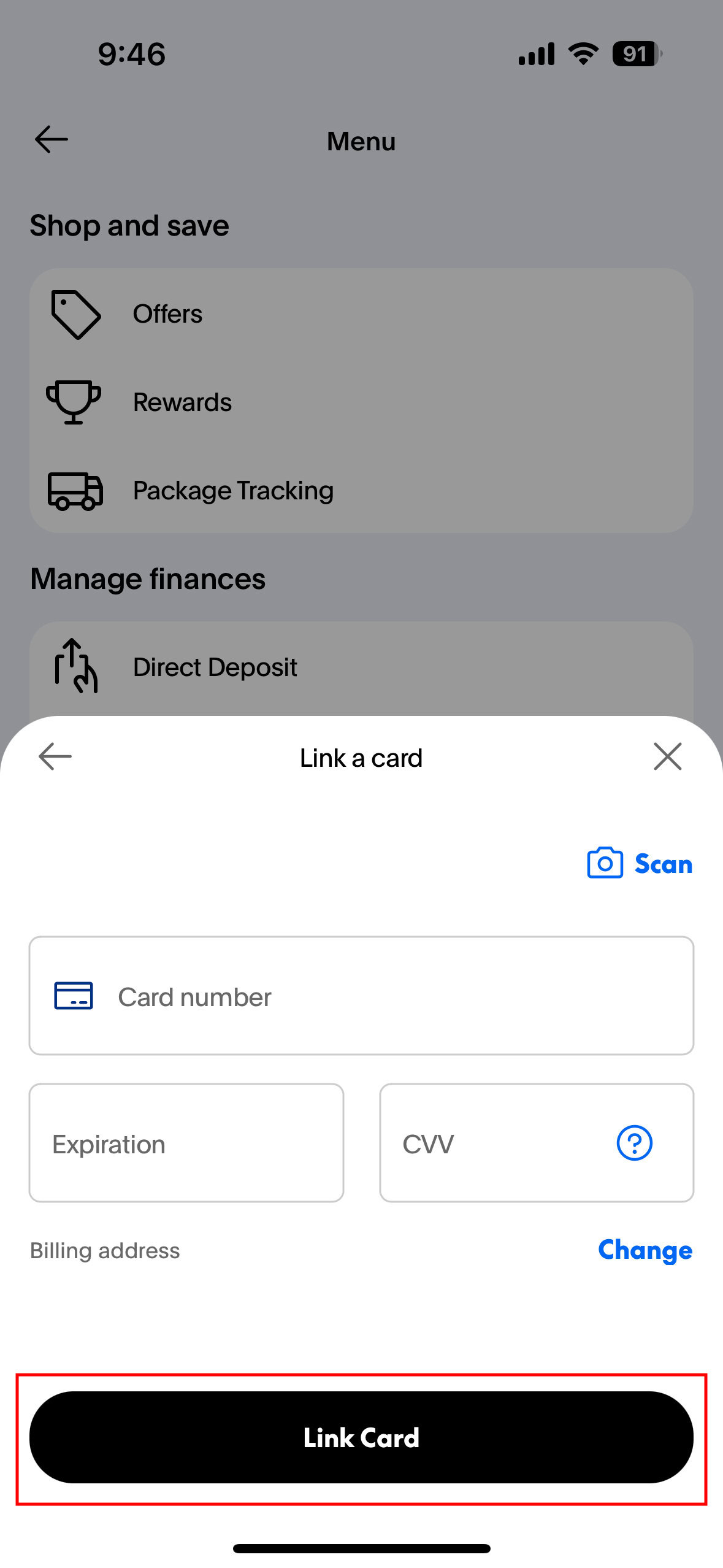Enter the Expiration field

[x=186, y=1143]
